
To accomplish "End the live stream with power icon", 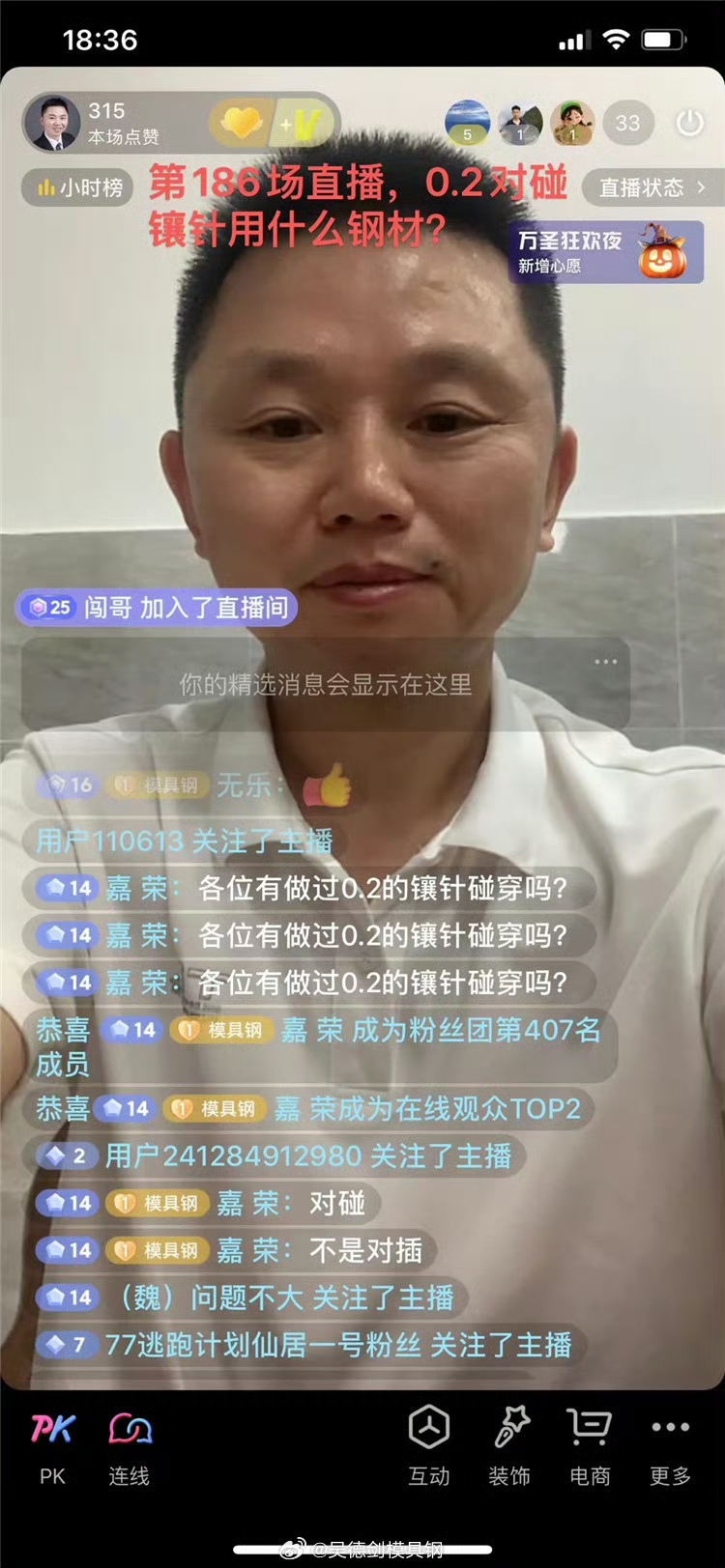I will pyautogui.click(x=689, y=124).
